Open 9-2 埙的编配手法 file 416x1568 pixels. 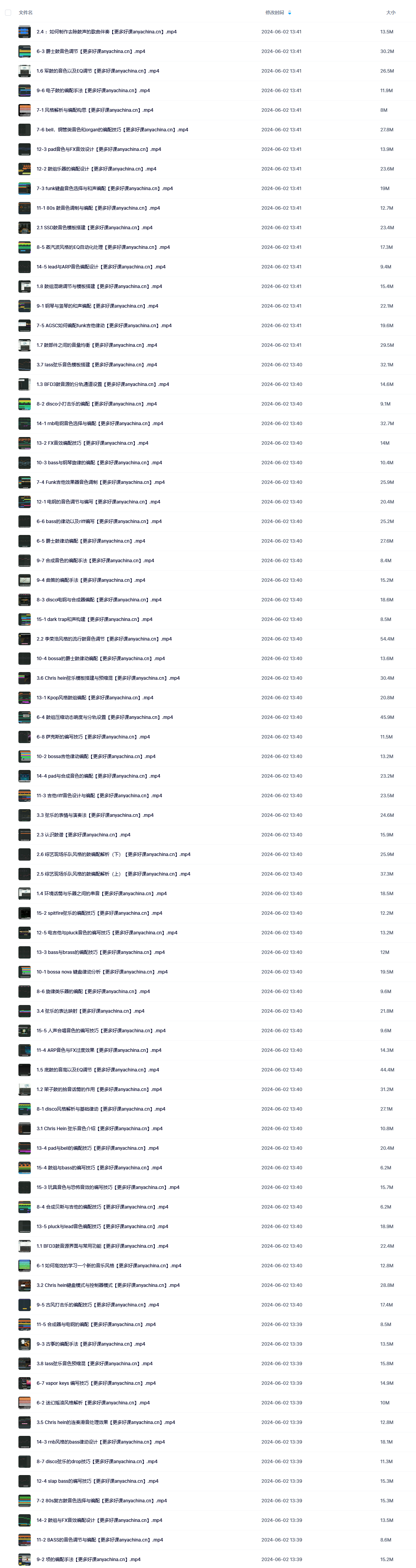(88, 1559)
